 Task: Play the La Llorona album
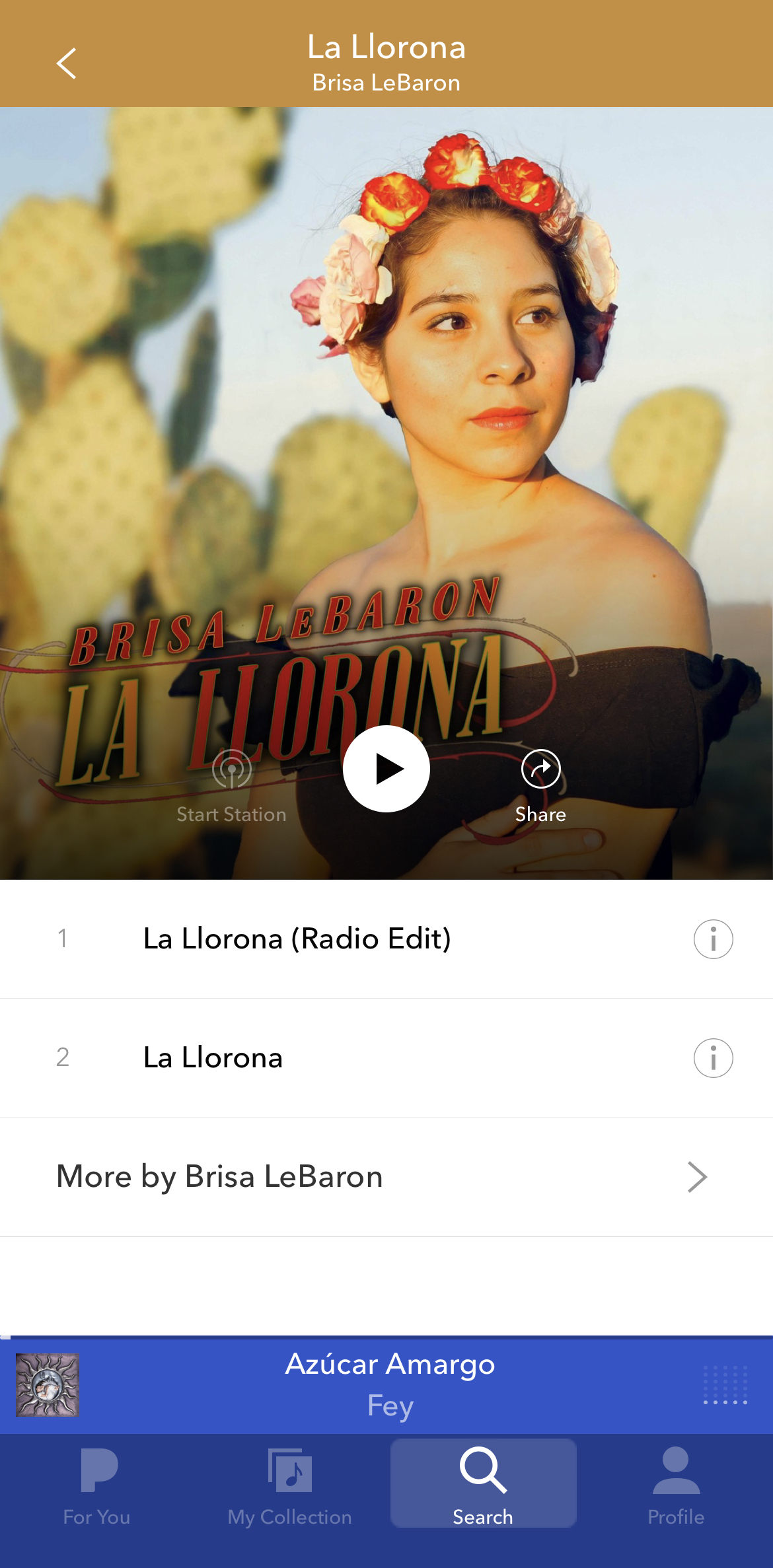(386, 769)
